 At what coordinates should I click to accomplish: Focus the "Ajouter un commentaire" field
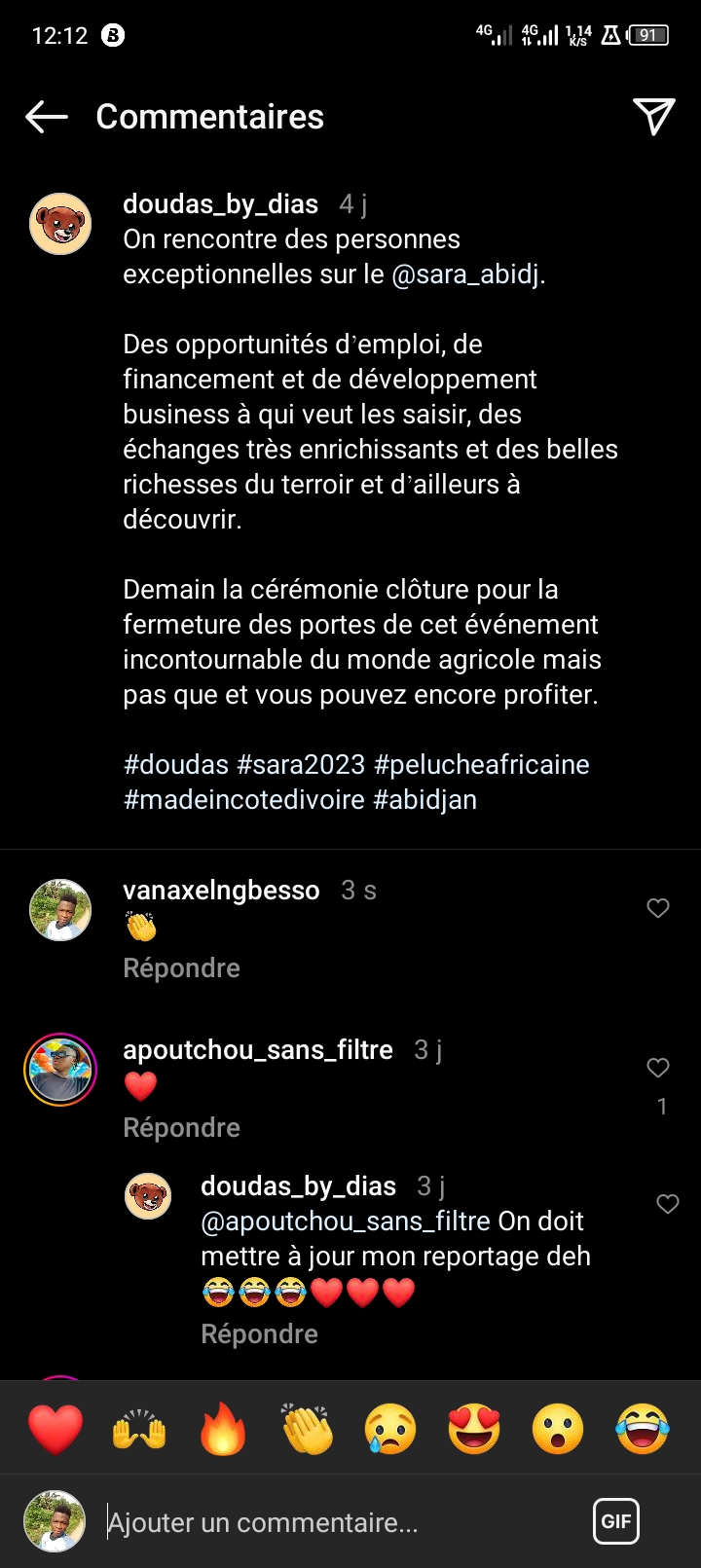[331, 1522]
